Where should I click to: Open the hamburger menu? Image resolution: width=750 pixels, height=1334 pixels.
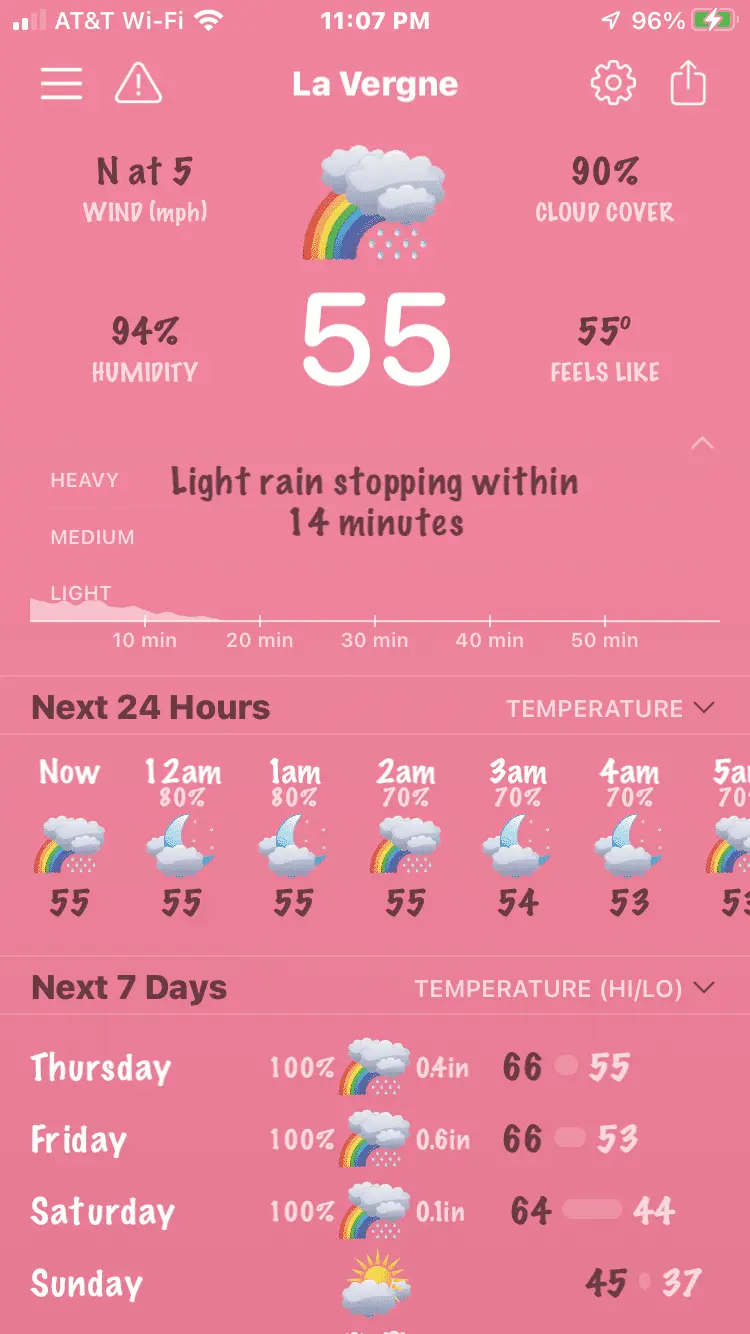[x=61, y=84]
